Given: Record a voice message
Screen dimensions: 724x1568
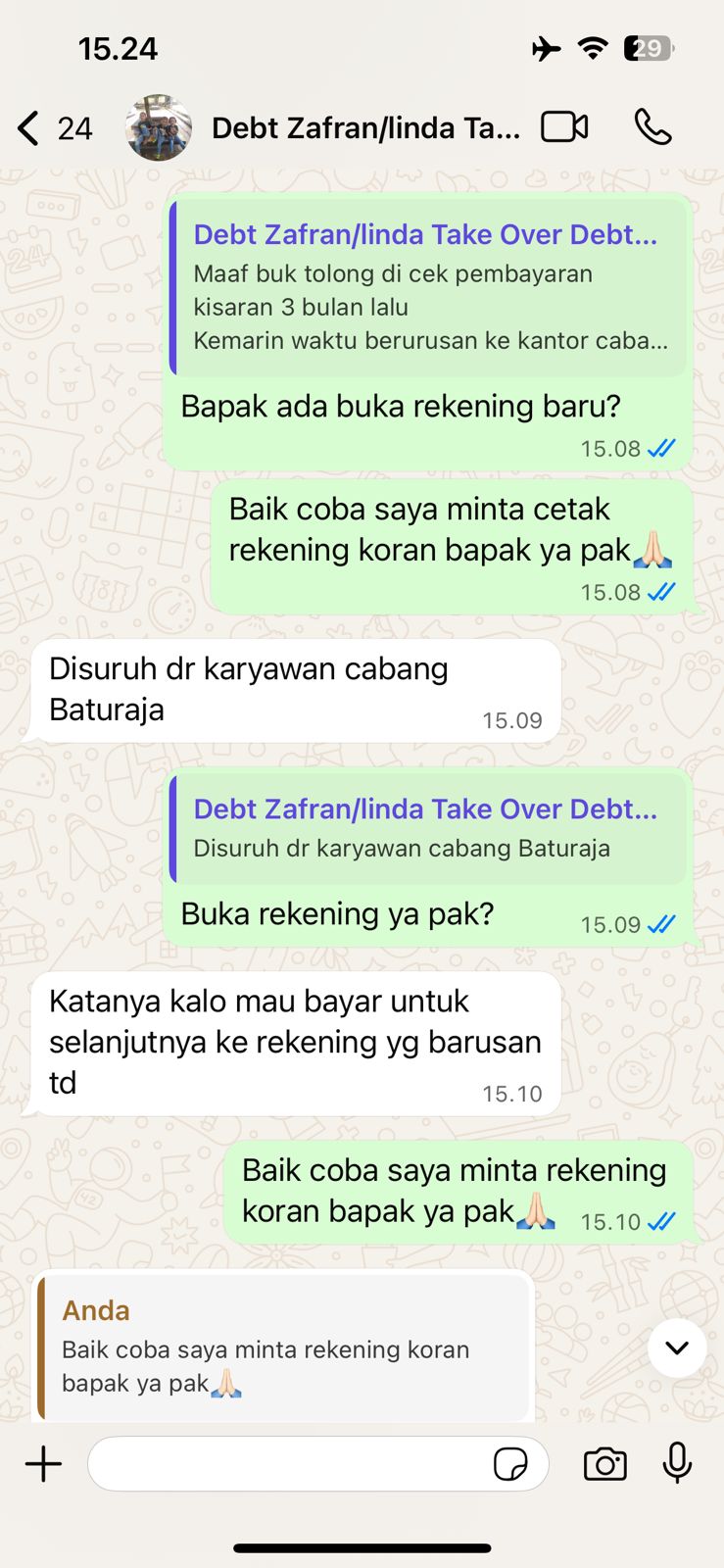Looking at the screenshot, I should (677, 1464).
